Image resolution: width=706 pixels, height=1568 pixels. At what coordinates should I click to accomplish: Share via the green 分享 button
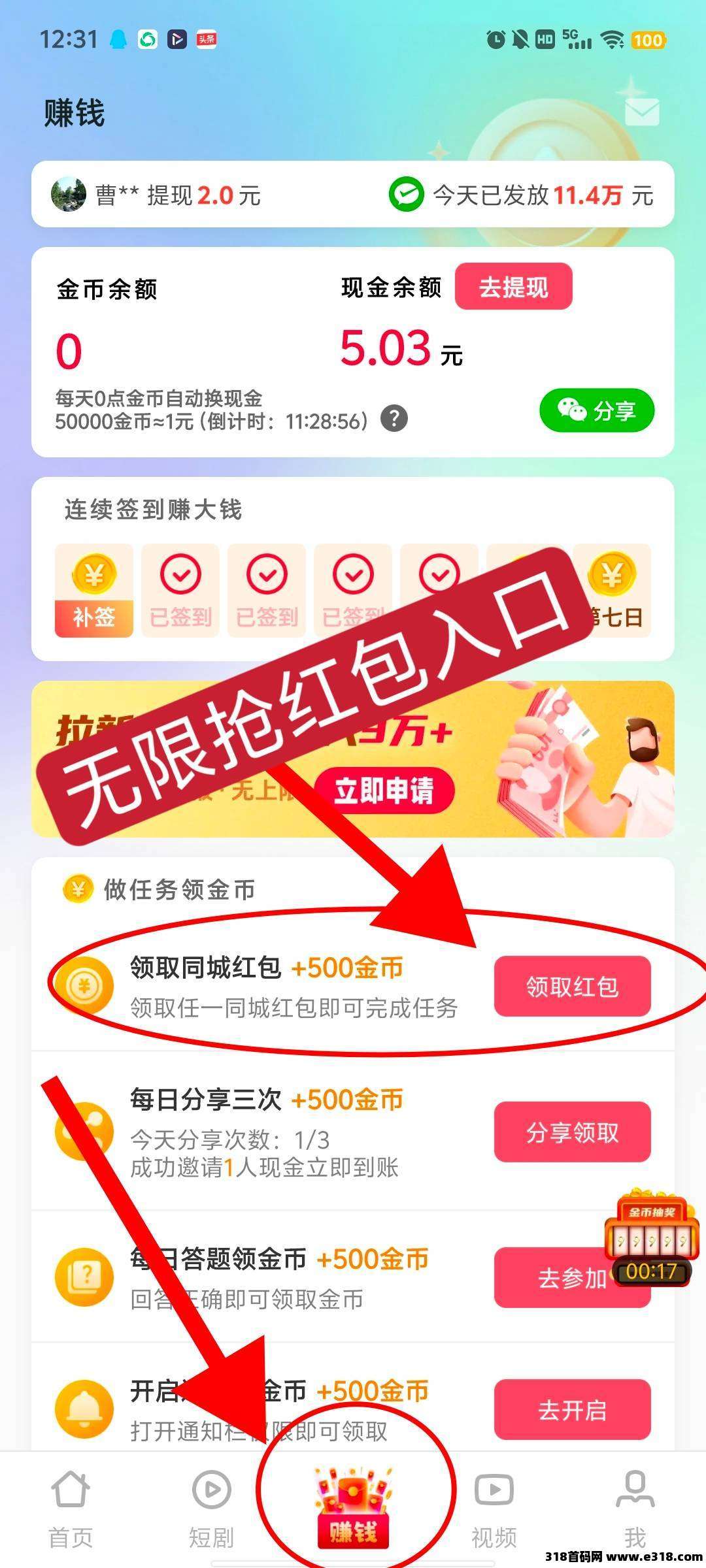tap(596, 410)
